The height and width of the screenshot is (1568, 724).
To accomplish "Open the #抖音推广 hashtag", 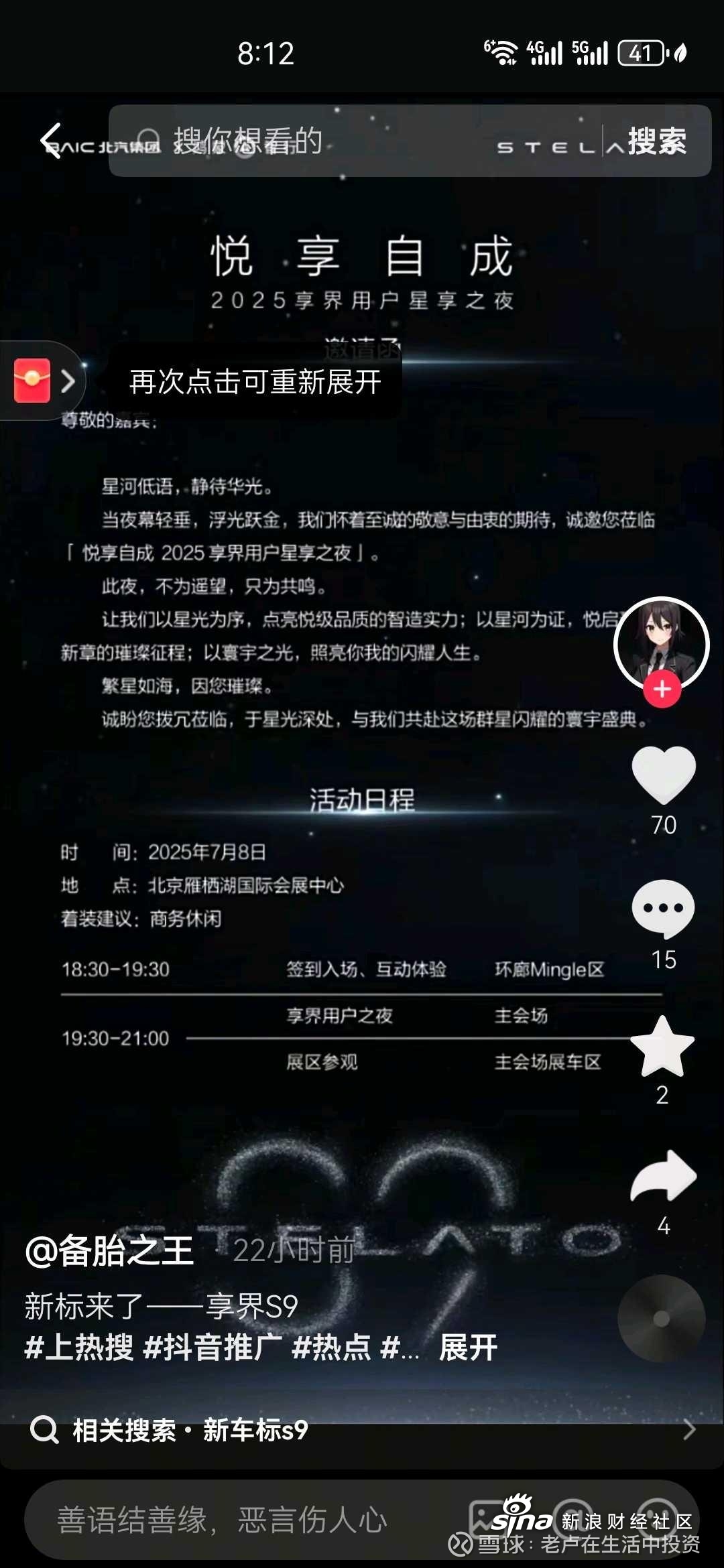I will 213,1347.
